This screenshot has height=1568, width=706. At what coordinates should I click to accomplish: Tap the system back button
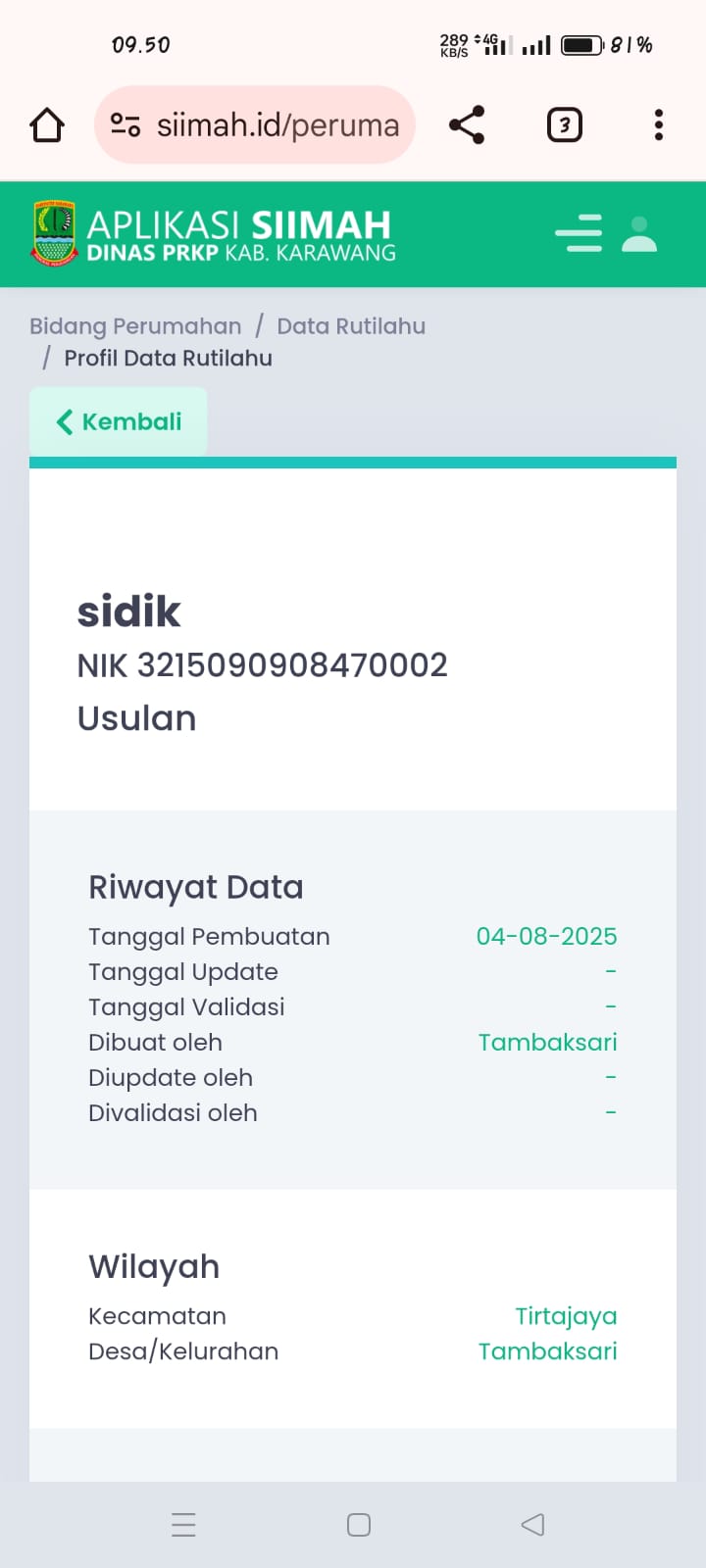tap(532, 1525)
